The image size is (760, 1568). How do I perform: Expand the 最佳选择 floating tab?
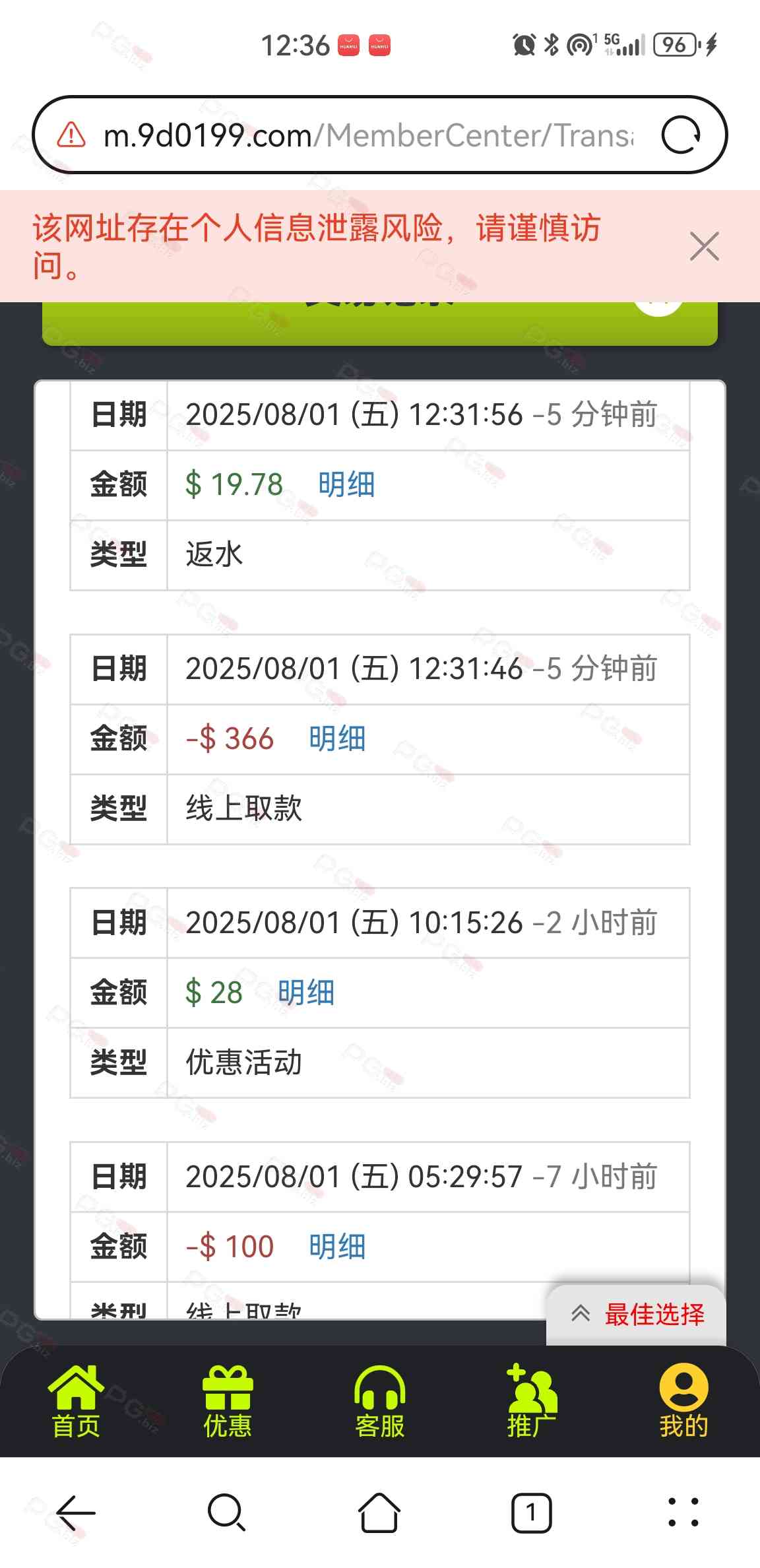(637, 1315)
